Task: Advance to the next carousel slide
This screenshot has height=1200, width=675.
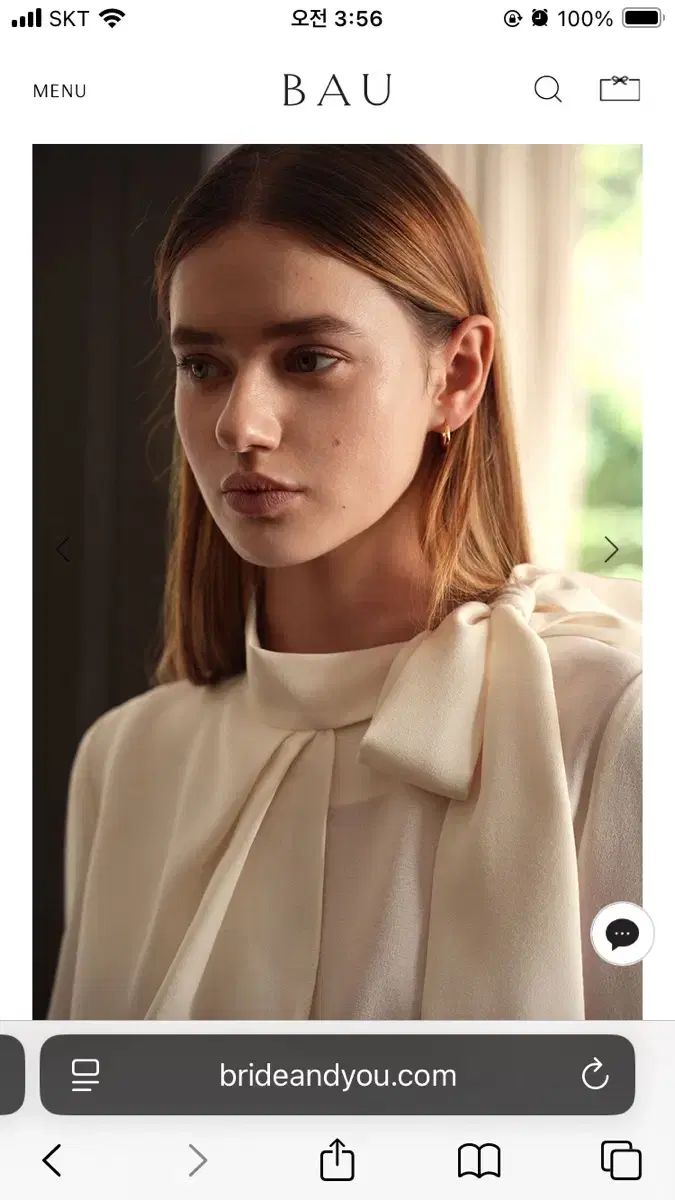Action: click(x=611, y=549)
